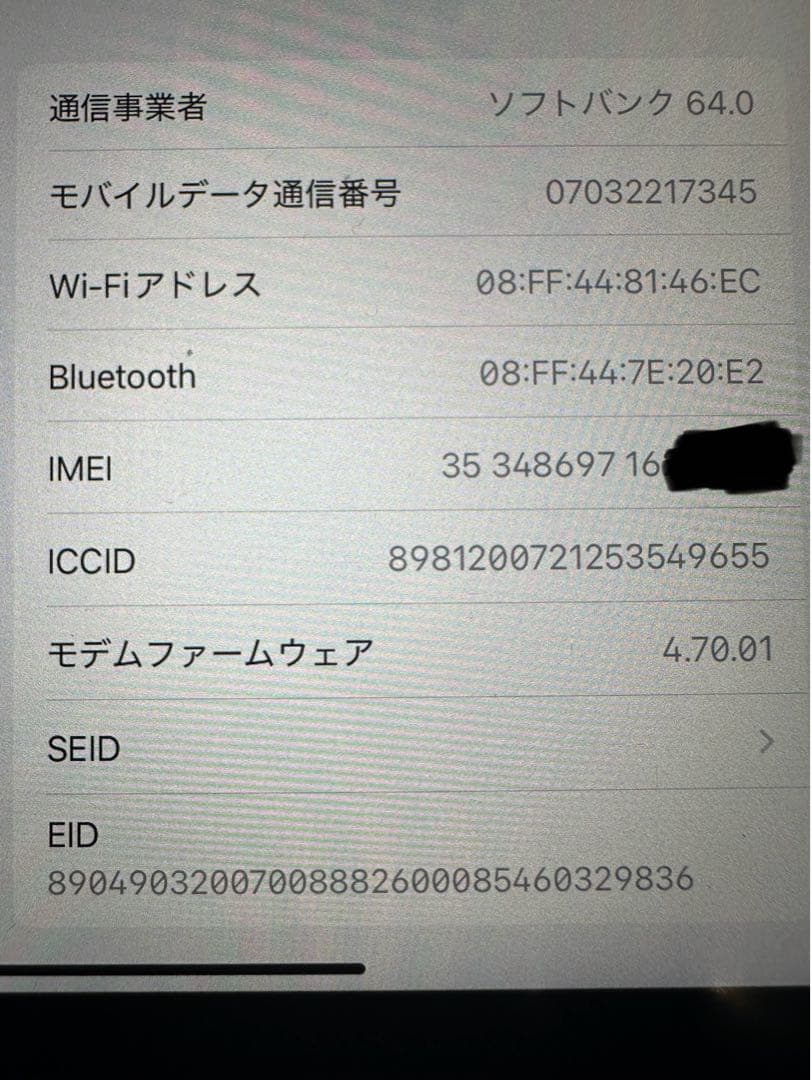Tap the Bluetooth address row
The image size is (811, 1080).
(122, 376)
